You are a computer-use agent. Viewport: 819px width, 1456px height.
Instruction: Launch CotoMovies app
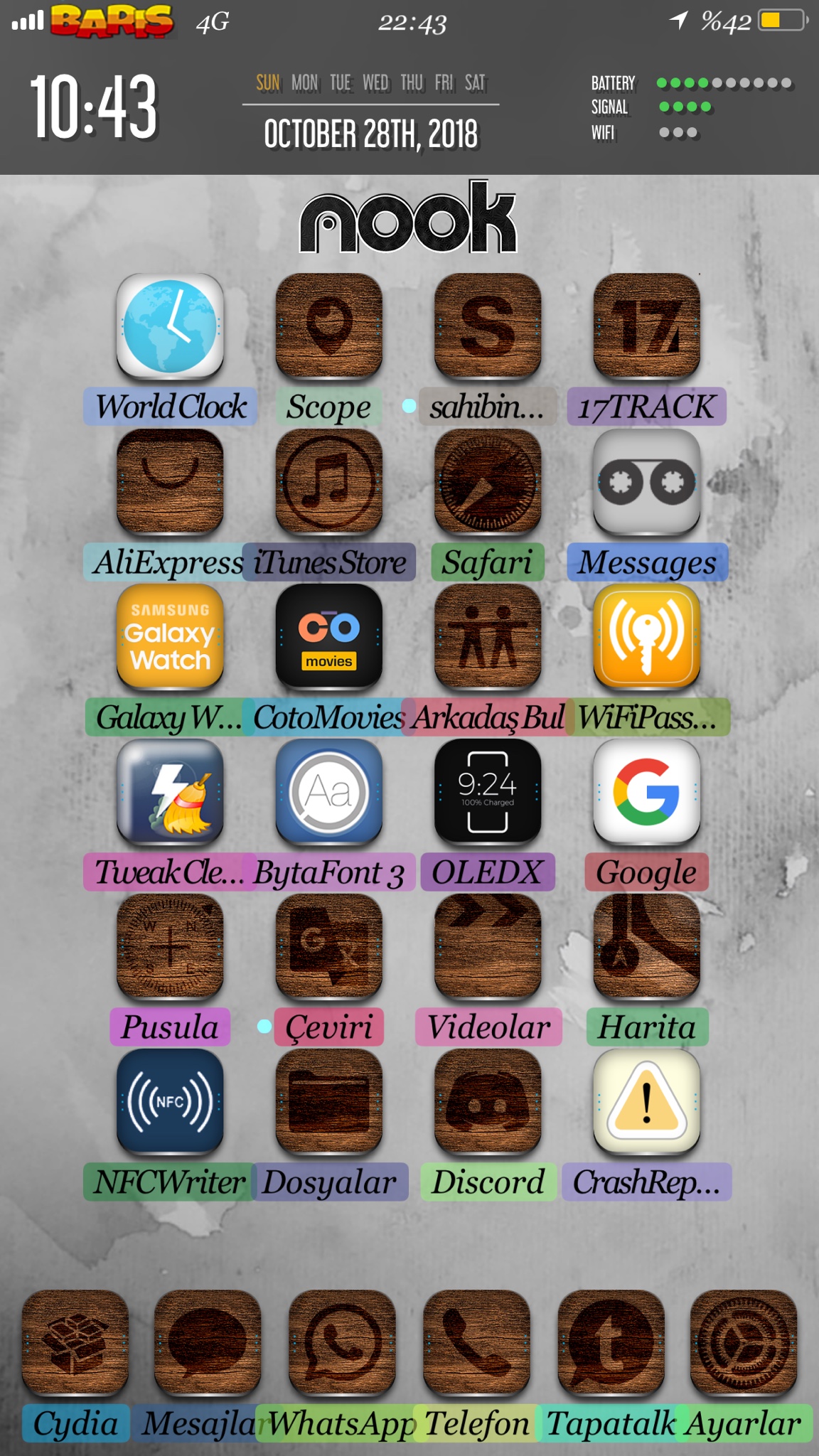(x=329, y=637)
